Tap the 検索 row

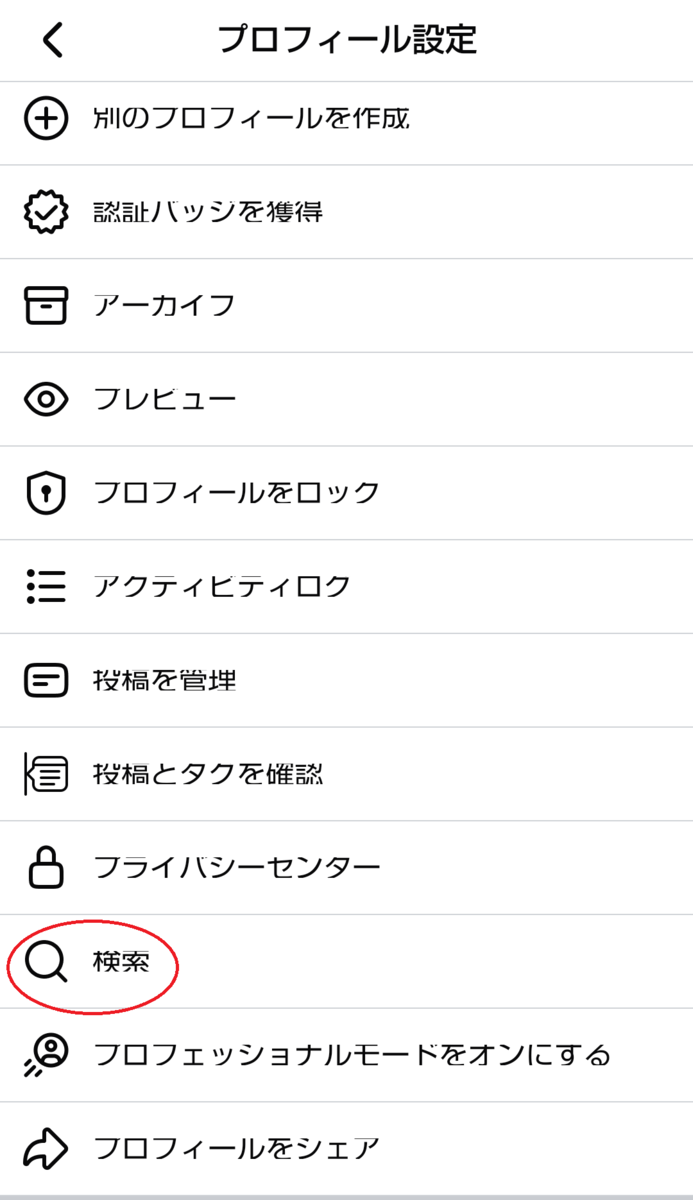(346, 961)
